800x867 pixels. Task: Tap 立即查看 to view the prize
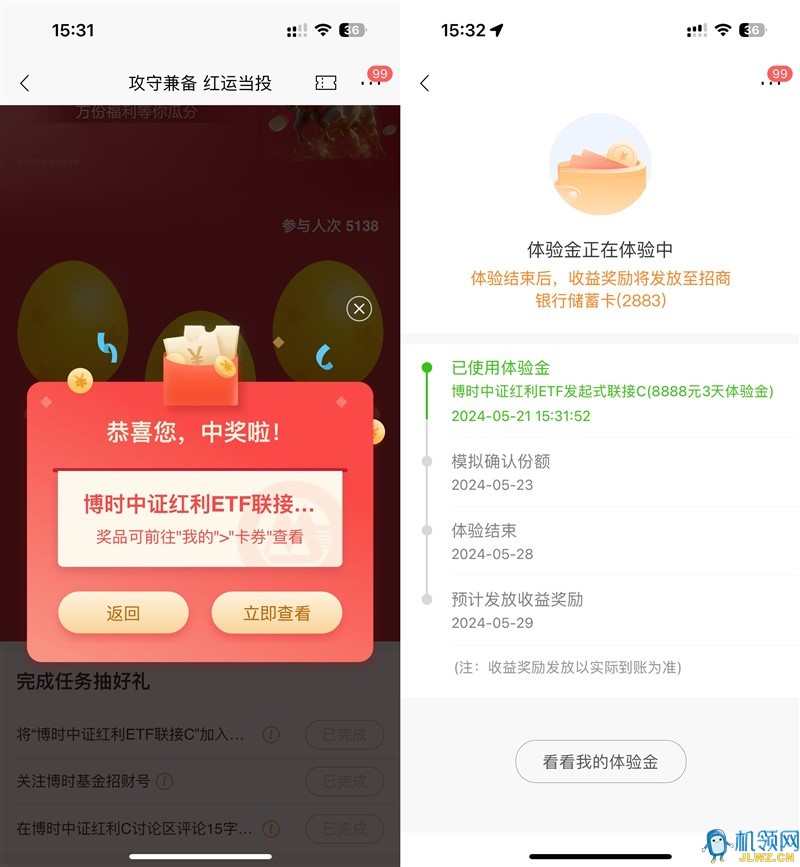277,613
